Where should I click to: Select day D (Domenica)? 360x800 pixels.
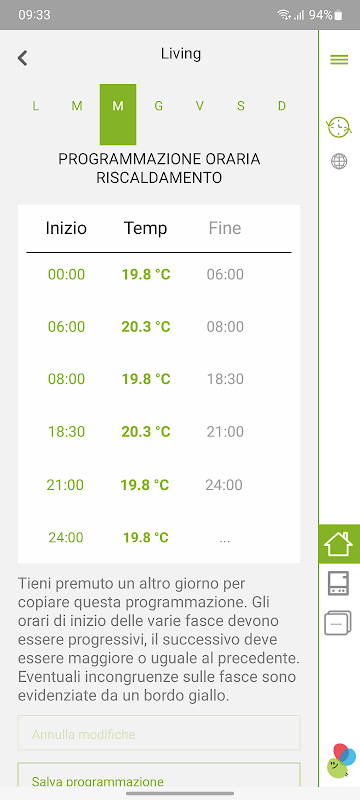tap(282, 106)
